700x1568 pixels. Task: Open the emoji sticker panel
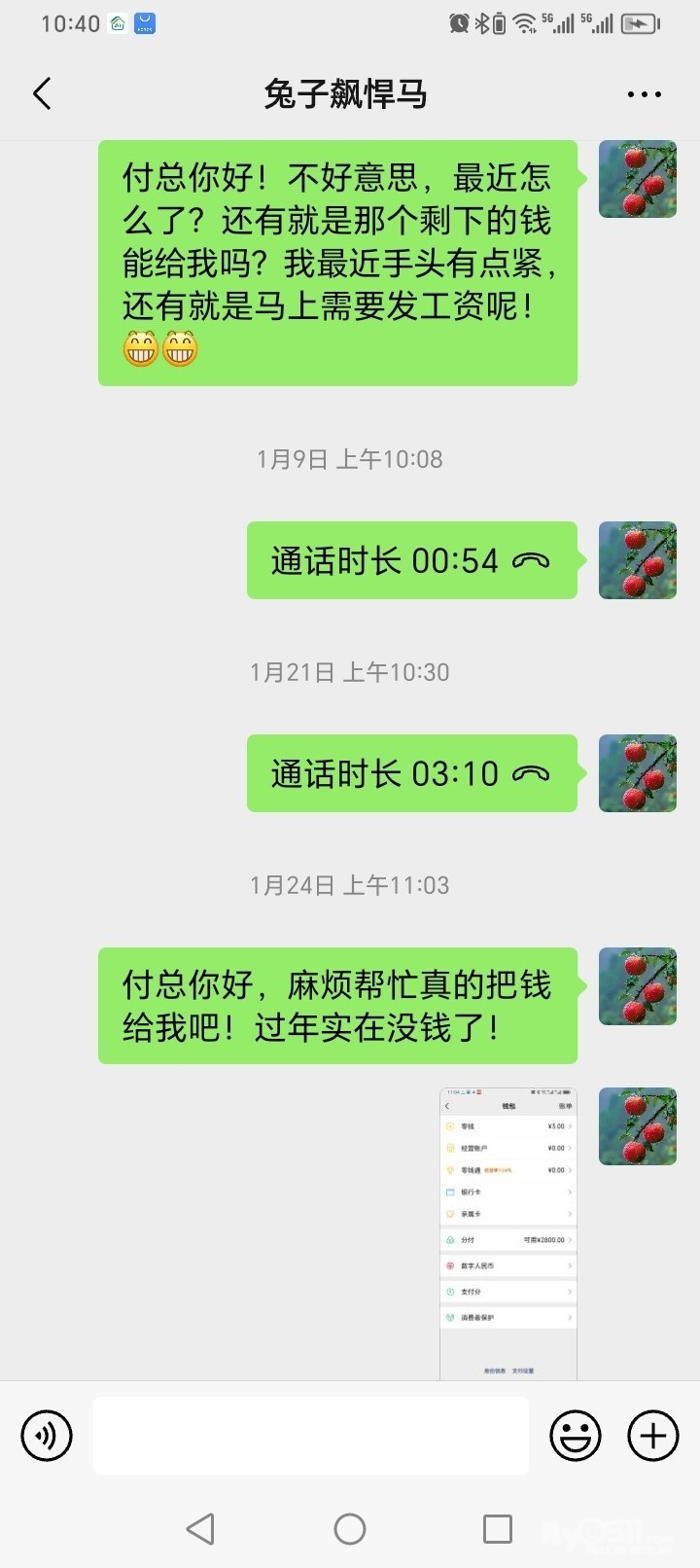click(x=576, y=1436)
